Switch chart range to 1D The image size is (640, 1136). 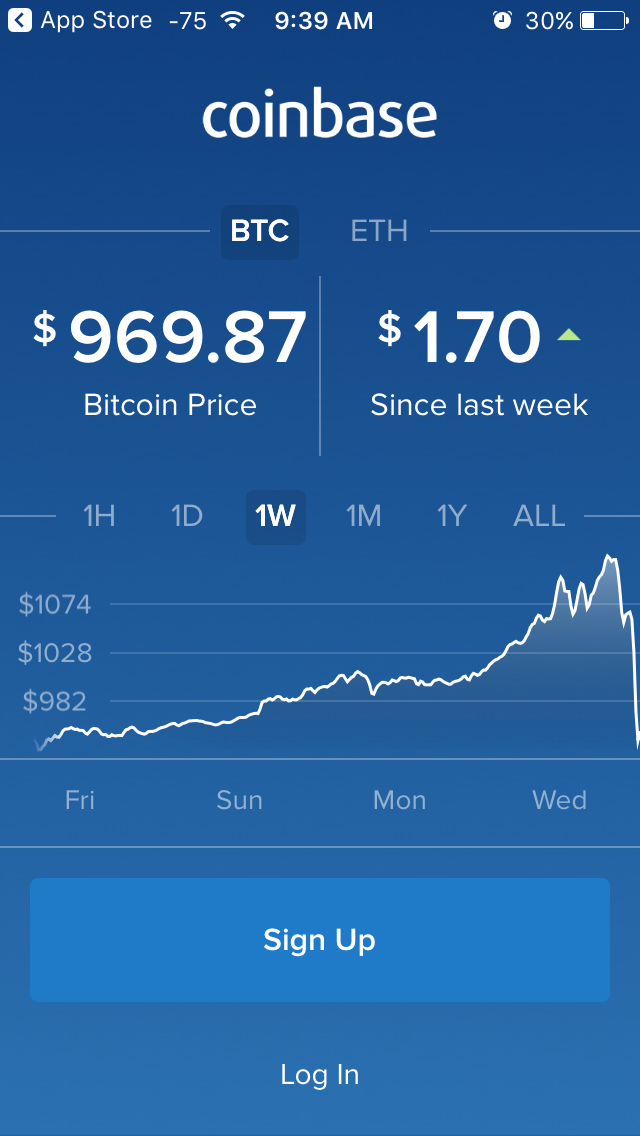187,516
